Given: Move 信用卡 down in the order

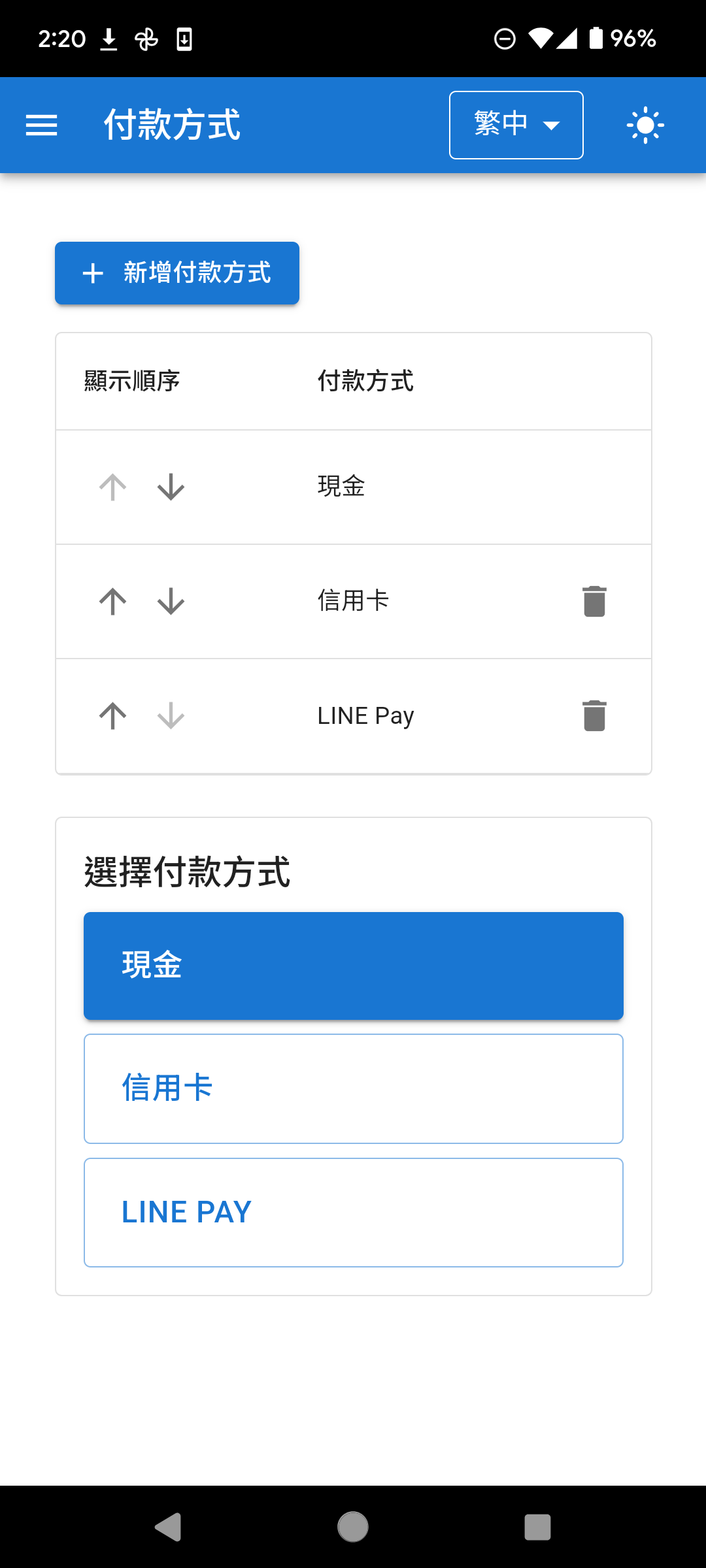Looking at the screenshot, I should coord(171,602).
